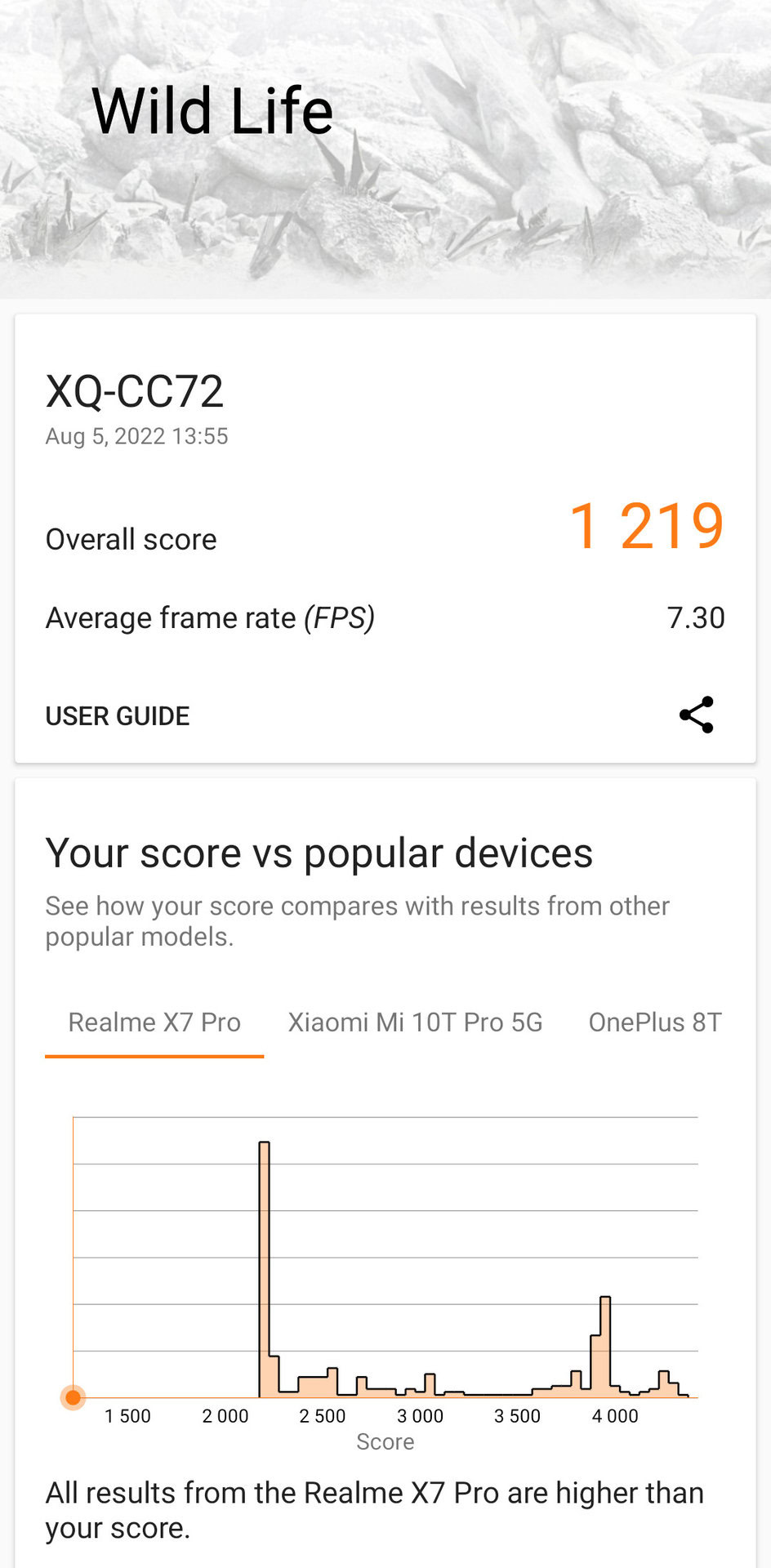Select the Realme X7 Pro tab
The width and height of the screenshot is (771, 1568).
(x=154, y=1022)
